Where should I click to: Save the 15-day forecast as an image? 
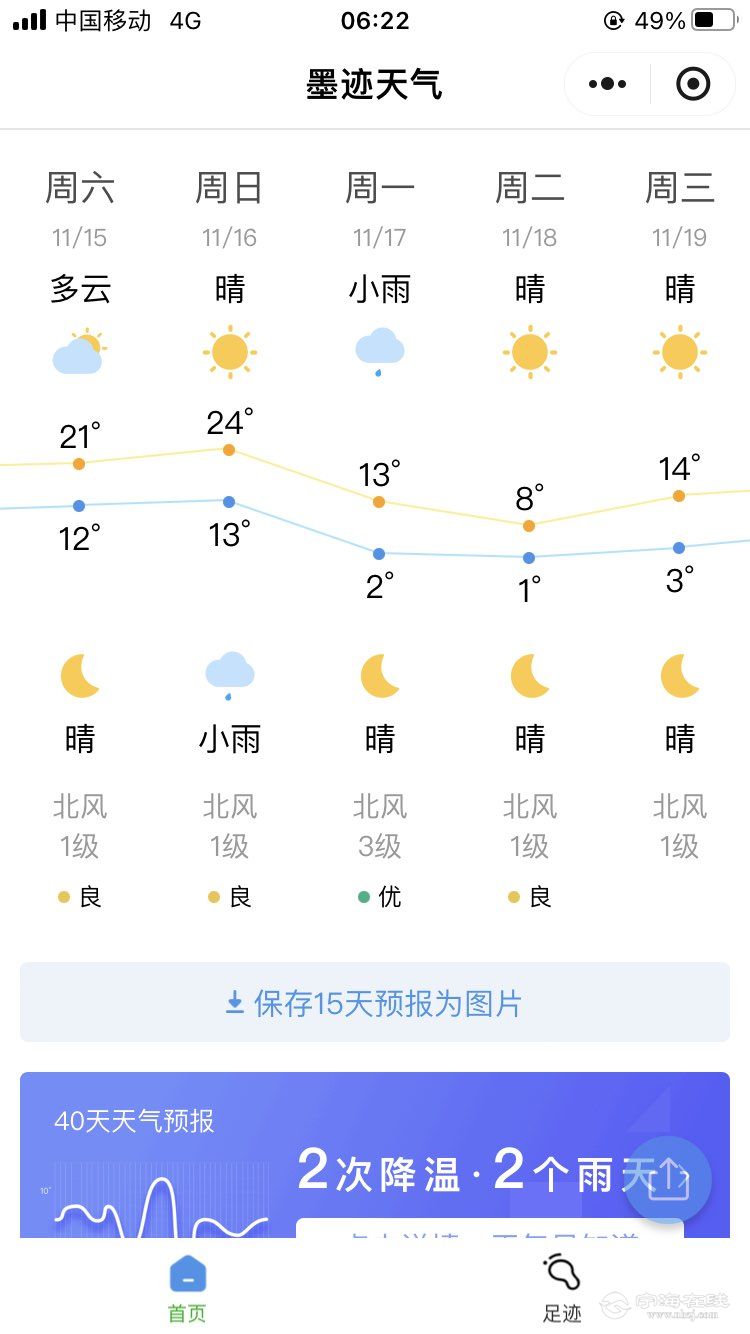pyautogui.click(x=375, y=1003)
